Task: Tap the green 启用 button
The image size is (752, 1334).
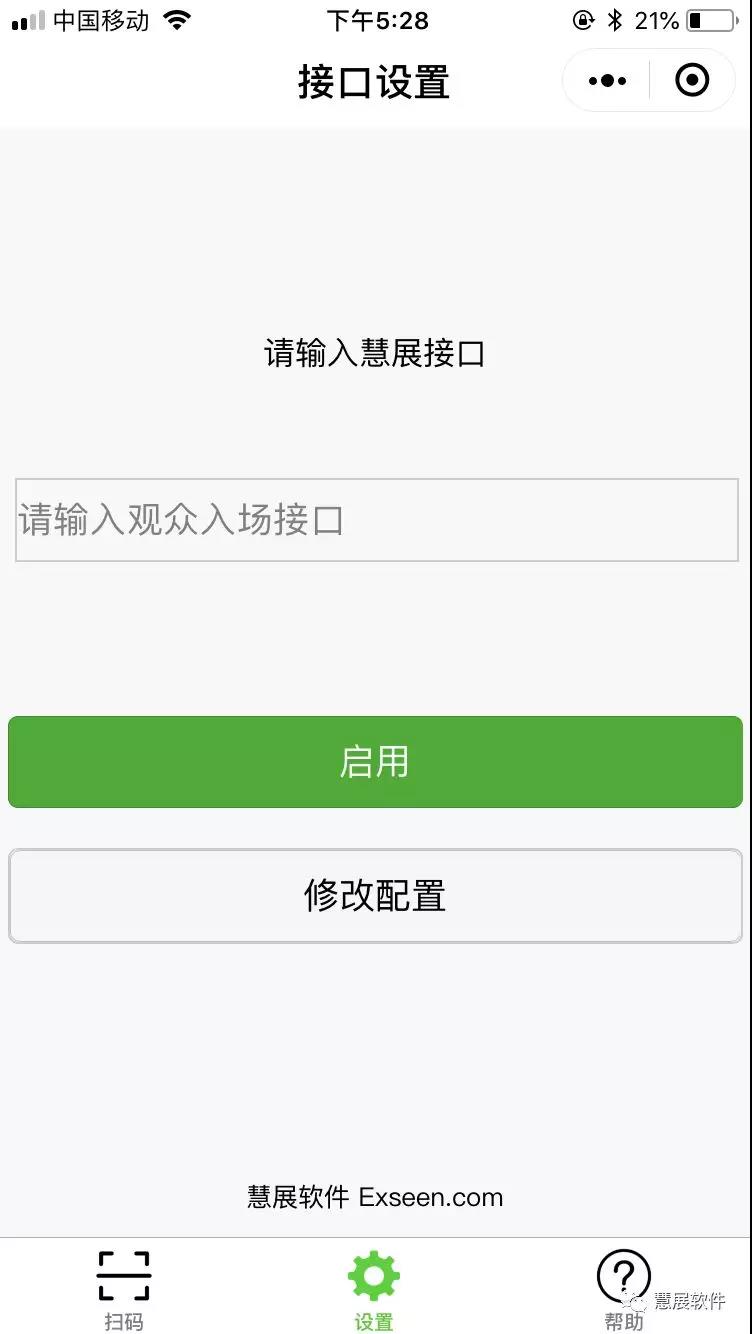Action: (375, 762)
